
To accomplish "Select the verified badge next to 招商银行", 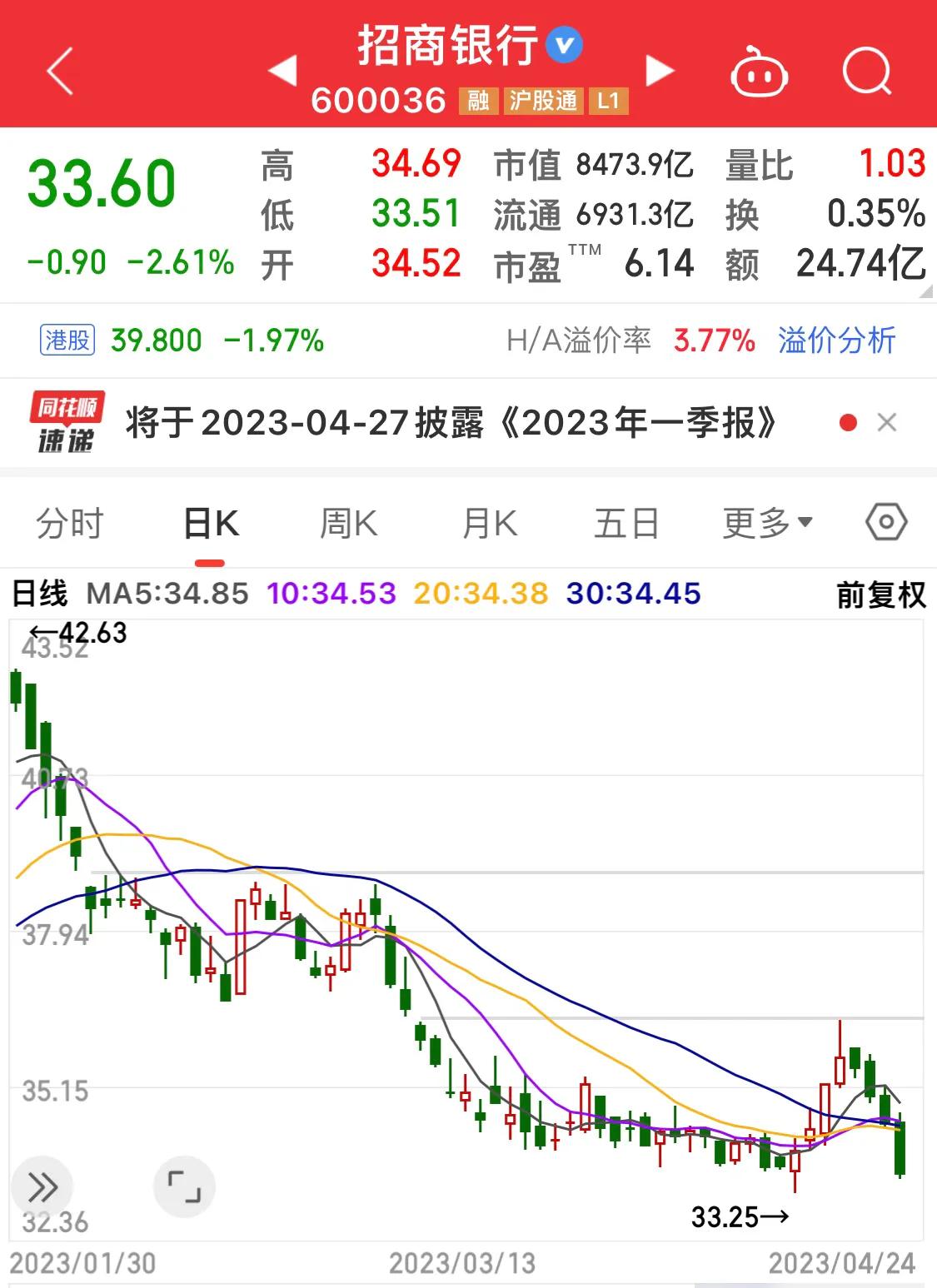I will tap(563, 47).
